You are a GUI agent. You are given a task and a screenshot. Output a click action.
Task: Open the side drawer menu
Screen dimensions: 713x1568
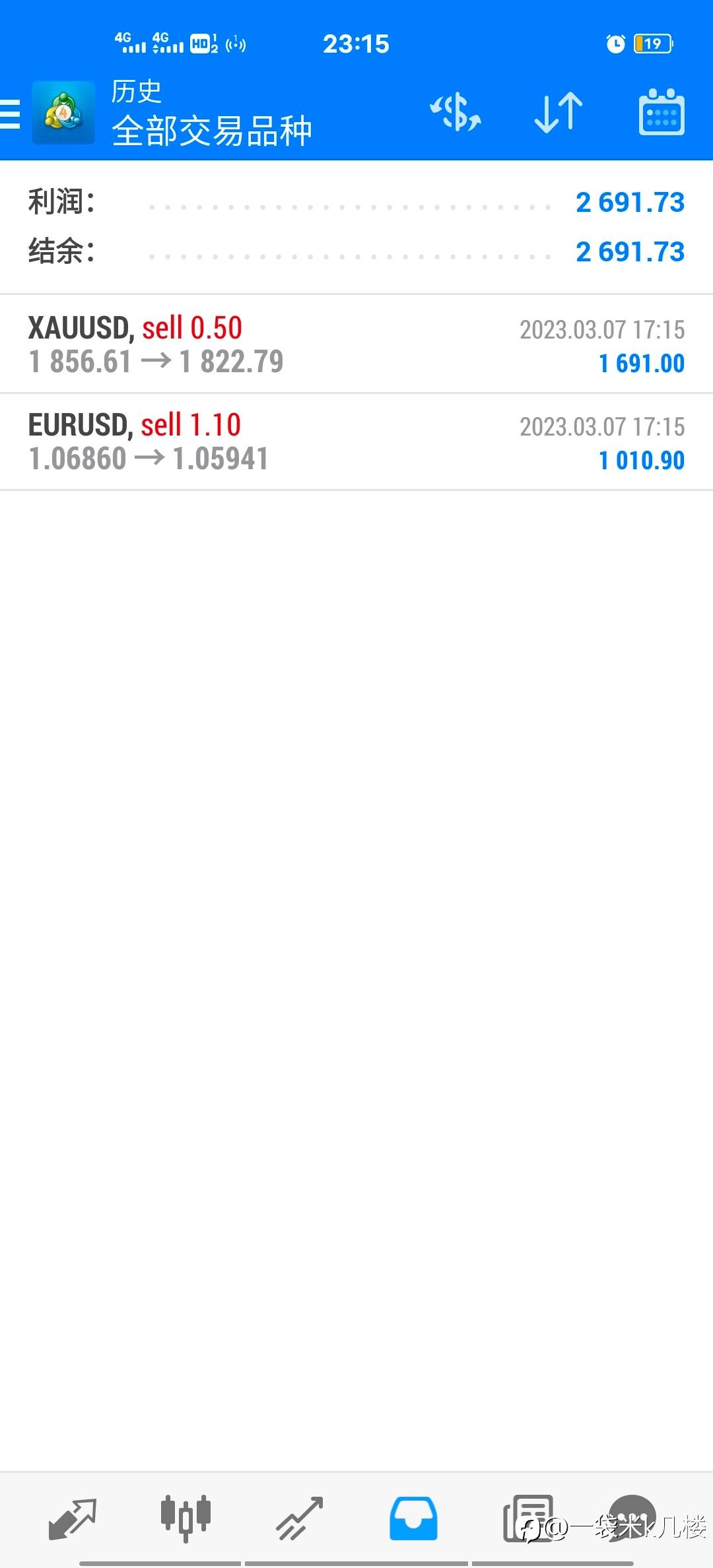tap(11, 114)
